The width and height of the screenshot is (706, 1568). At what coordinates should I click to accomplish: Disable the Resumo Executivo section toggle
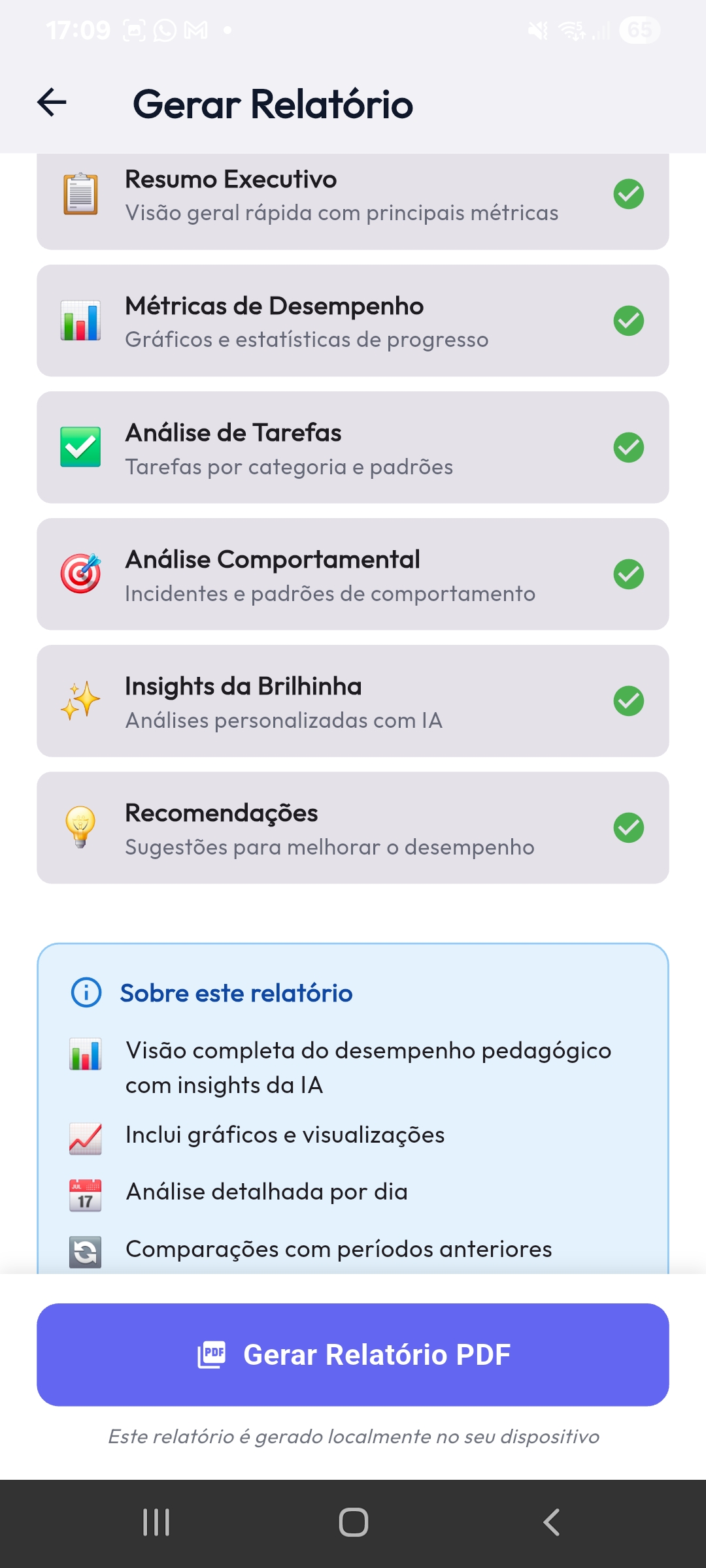coord(630,194)
